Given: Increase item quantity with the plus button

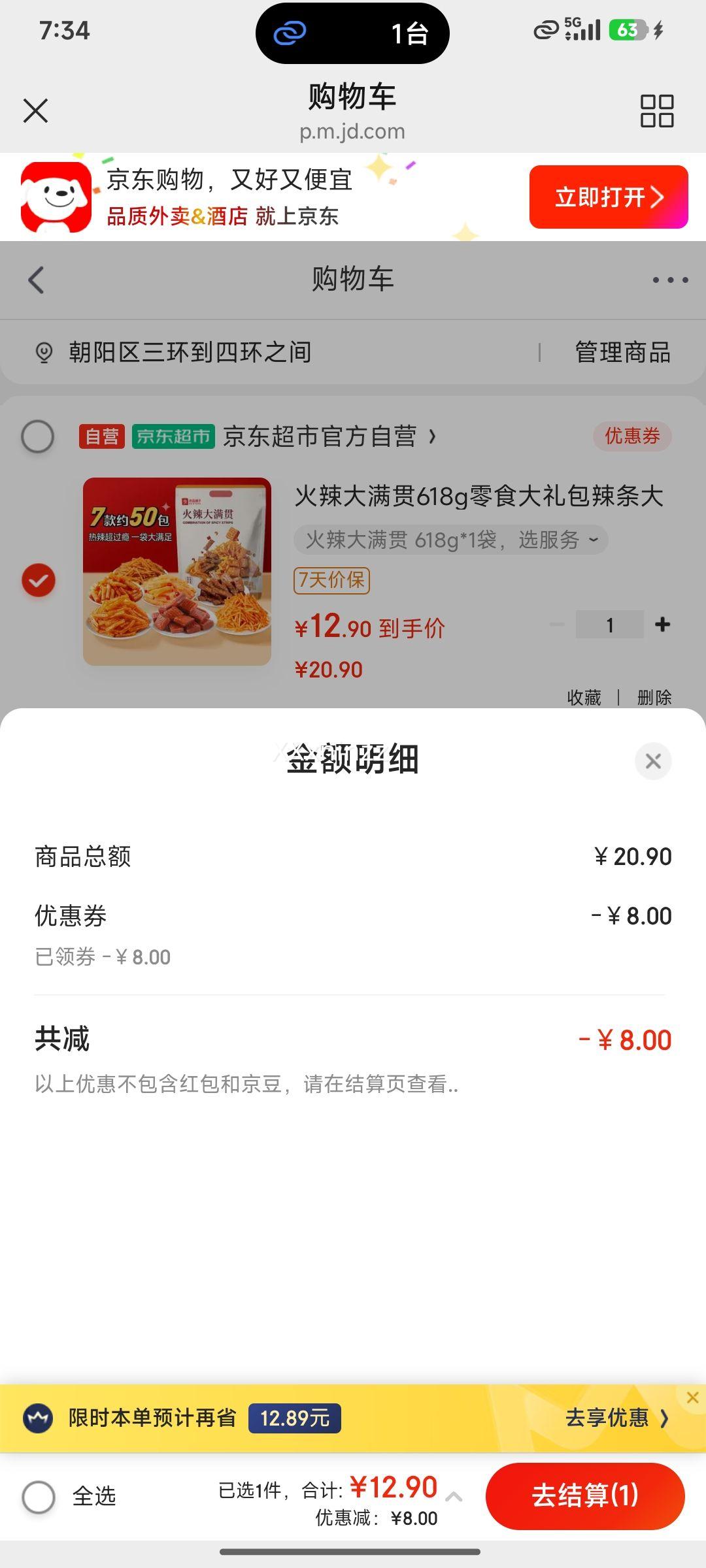Looking at the screenshot, I should coord(662,625).
